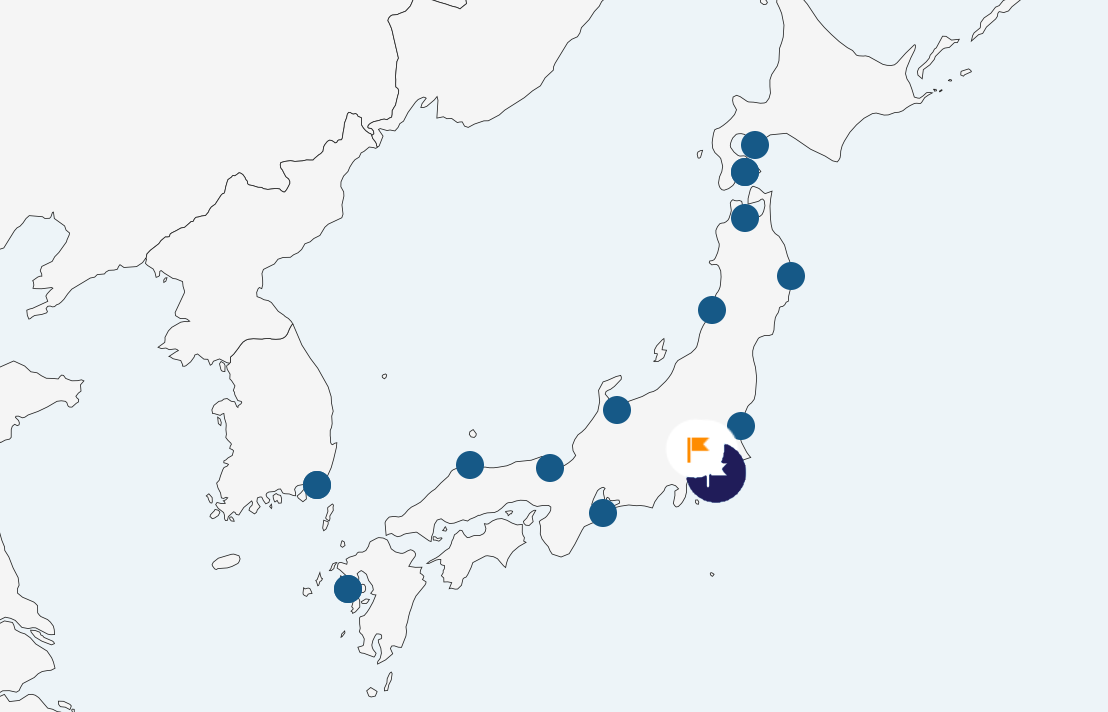Tap the orange flag marker at Tokyo

(x=697, y=448)
